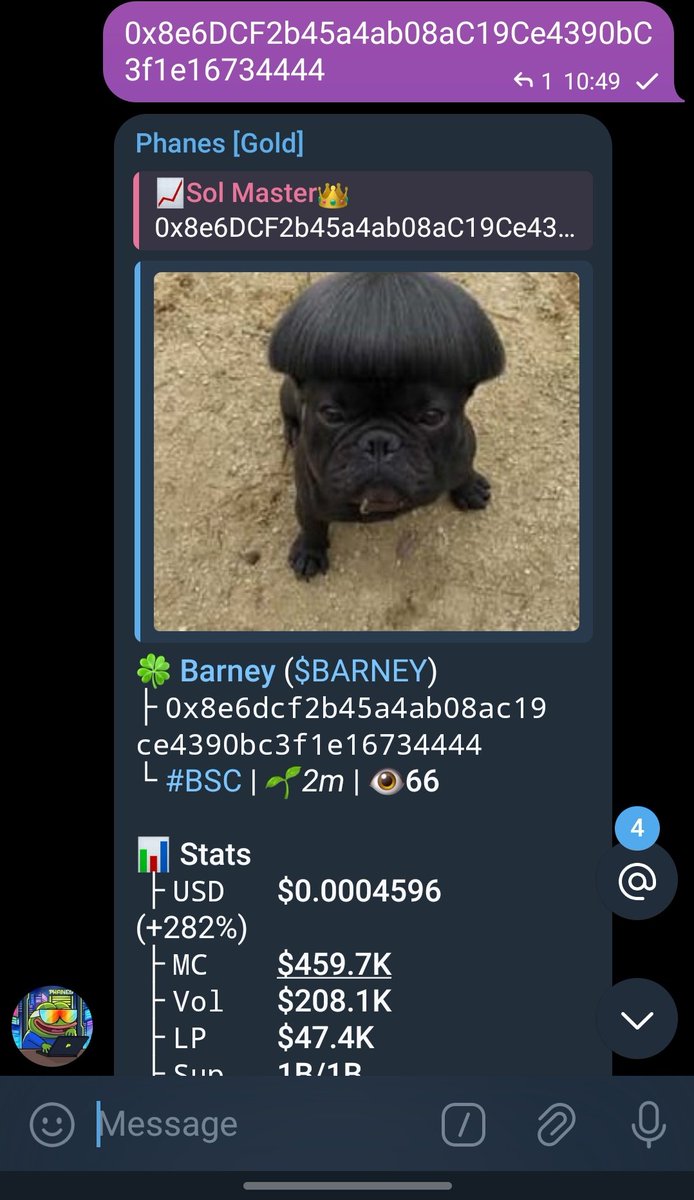
Task: Open the #BSC hashtag
Action: pos(203,781)
